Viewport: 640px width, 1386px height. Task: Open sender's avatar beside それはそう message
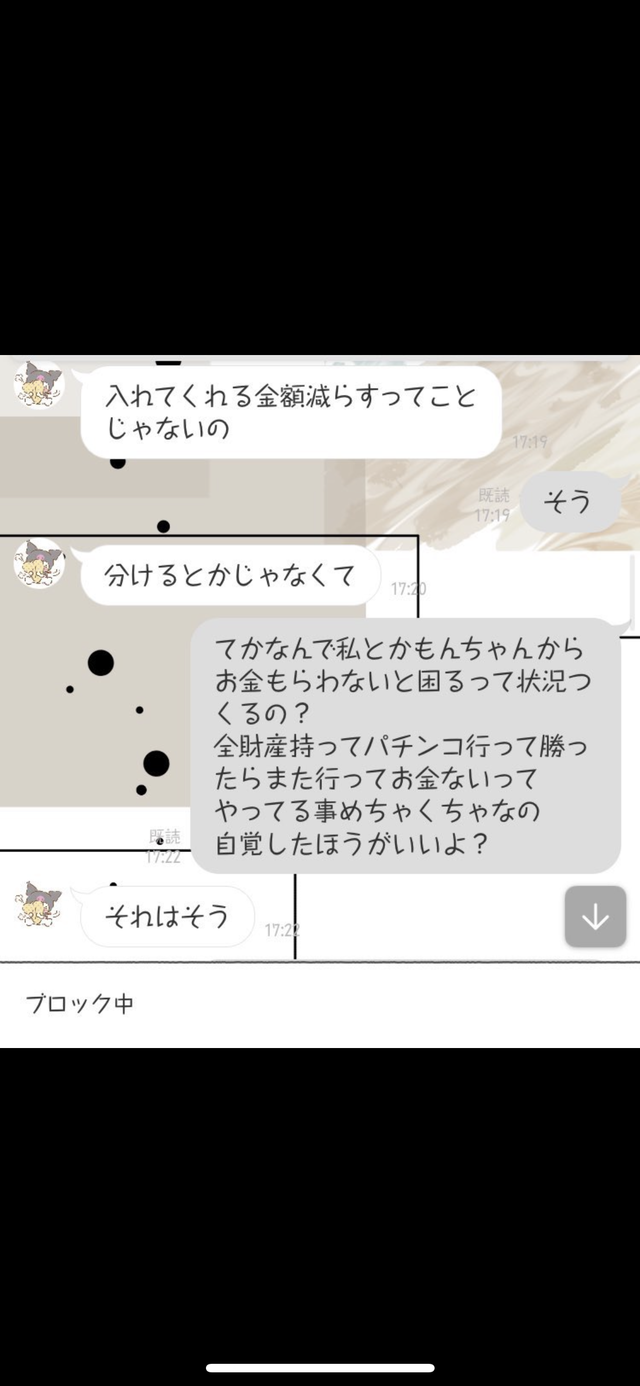(39, 905)
